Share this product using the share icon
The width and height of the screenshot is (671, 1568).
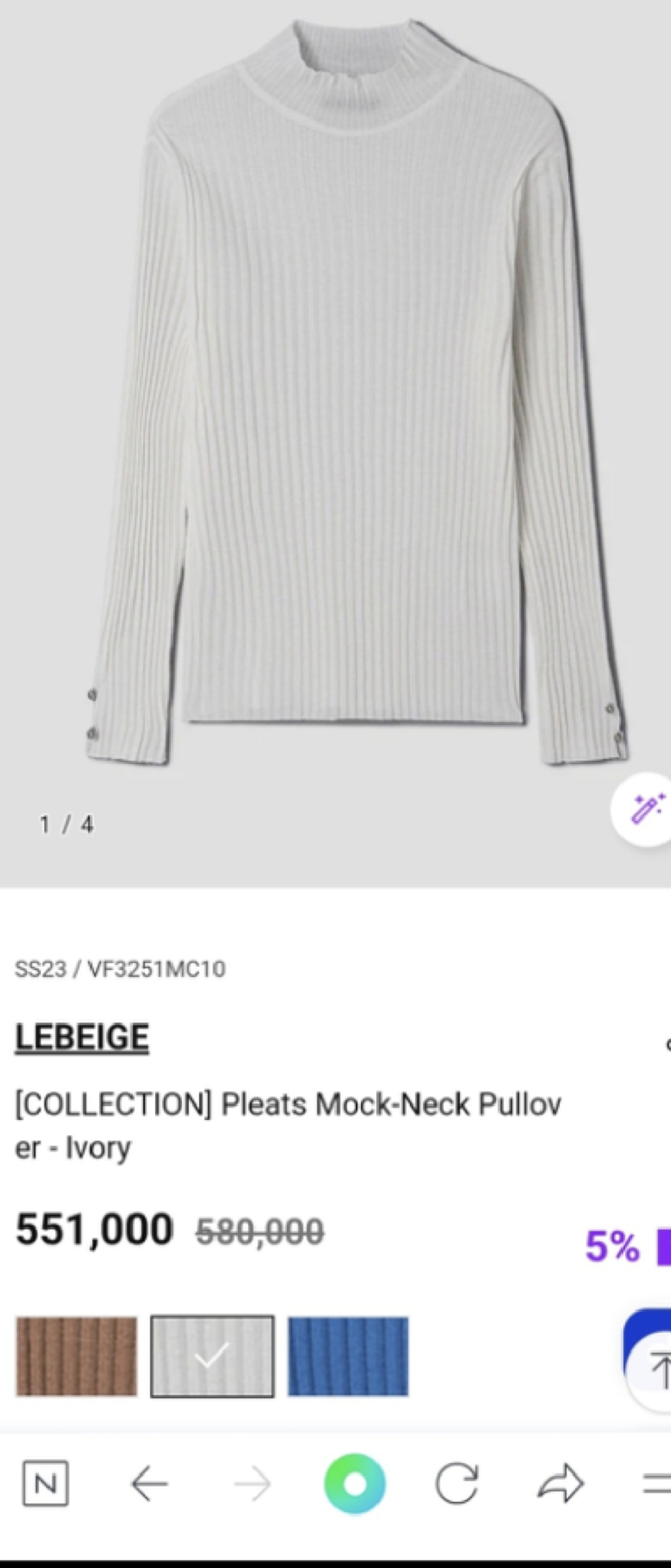pyautogui.click(x=561, y=1482)
